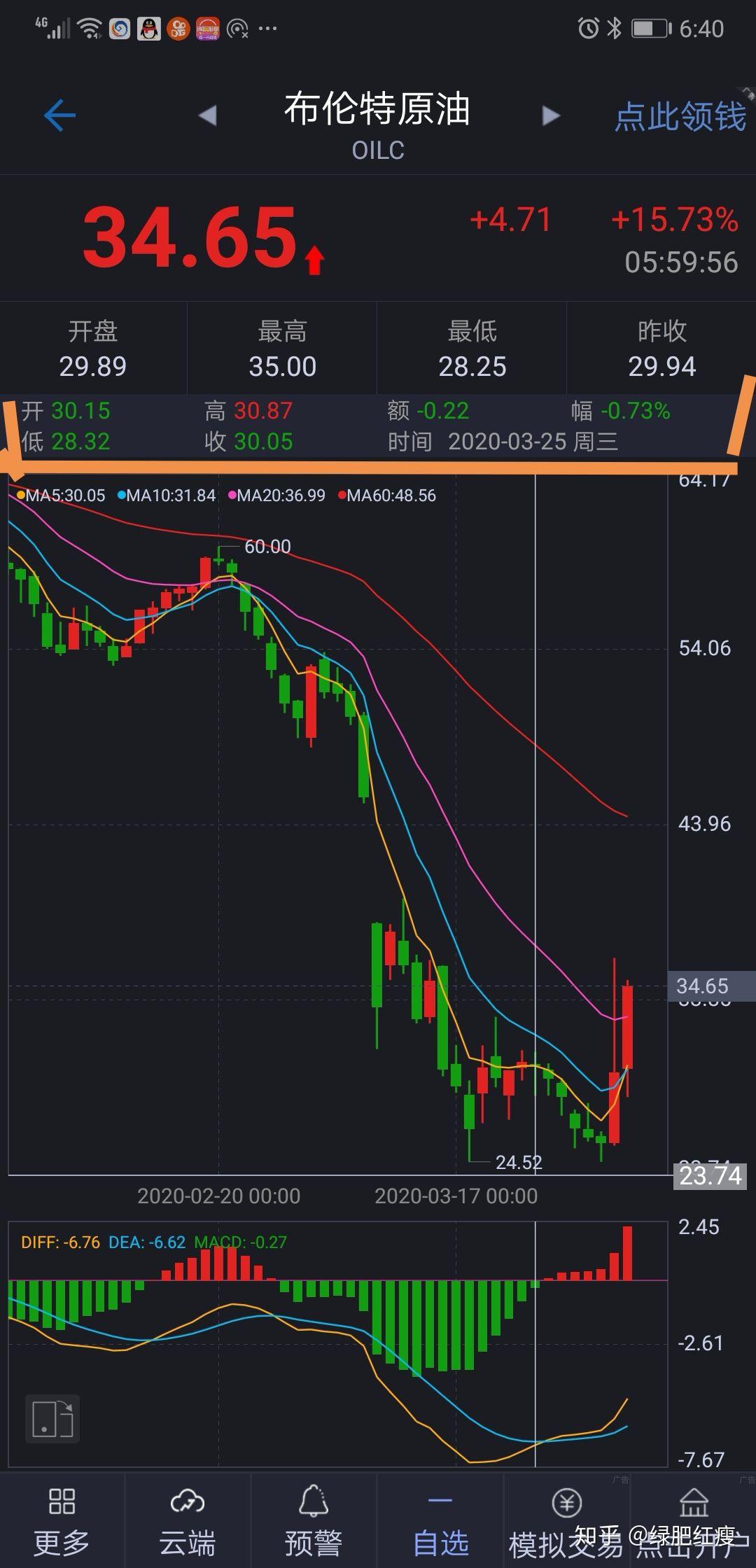Remove from watchlist via 自选

pos(440,1521)
